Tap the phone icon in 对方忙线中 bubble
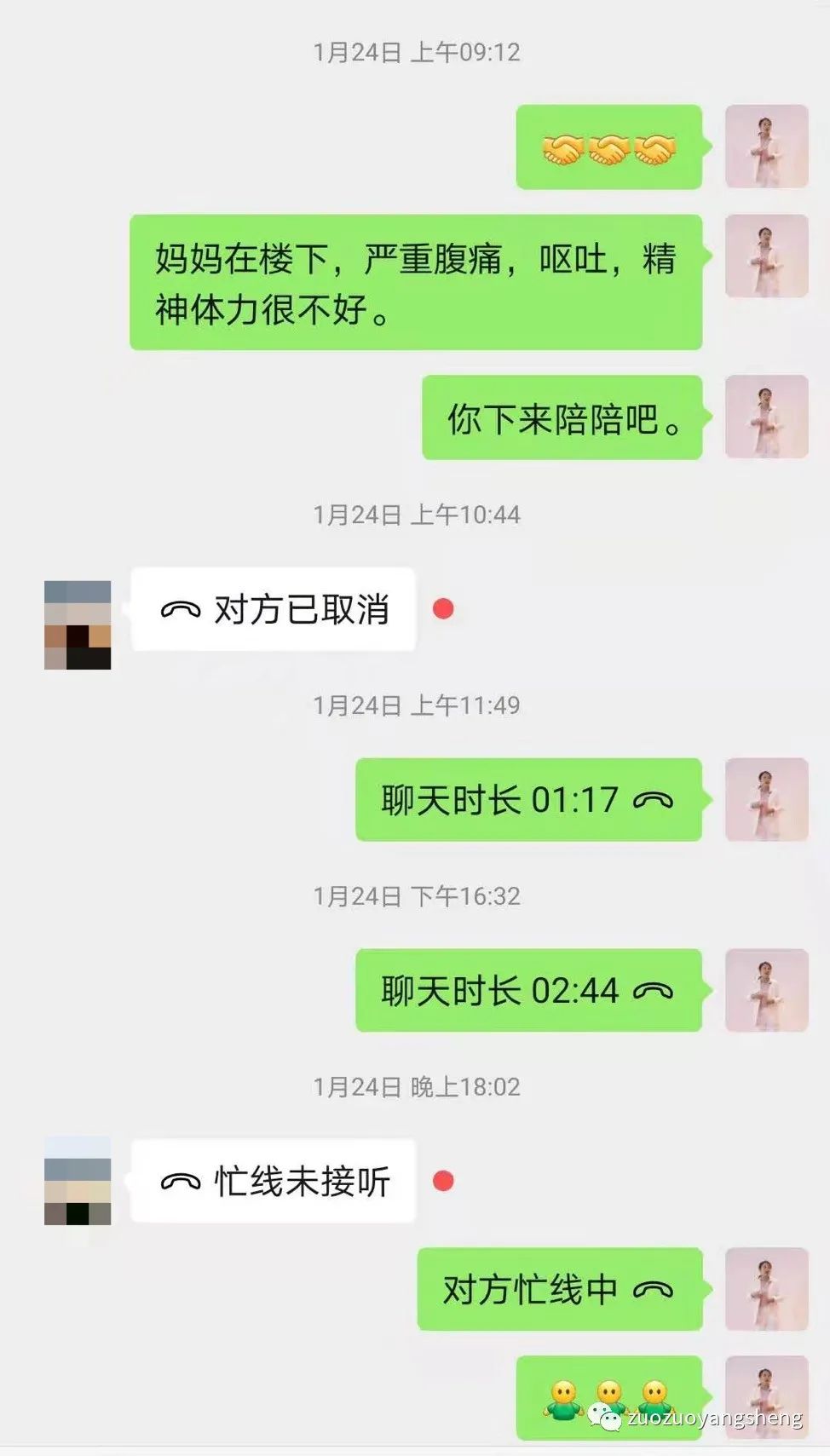 point(655,1289)
